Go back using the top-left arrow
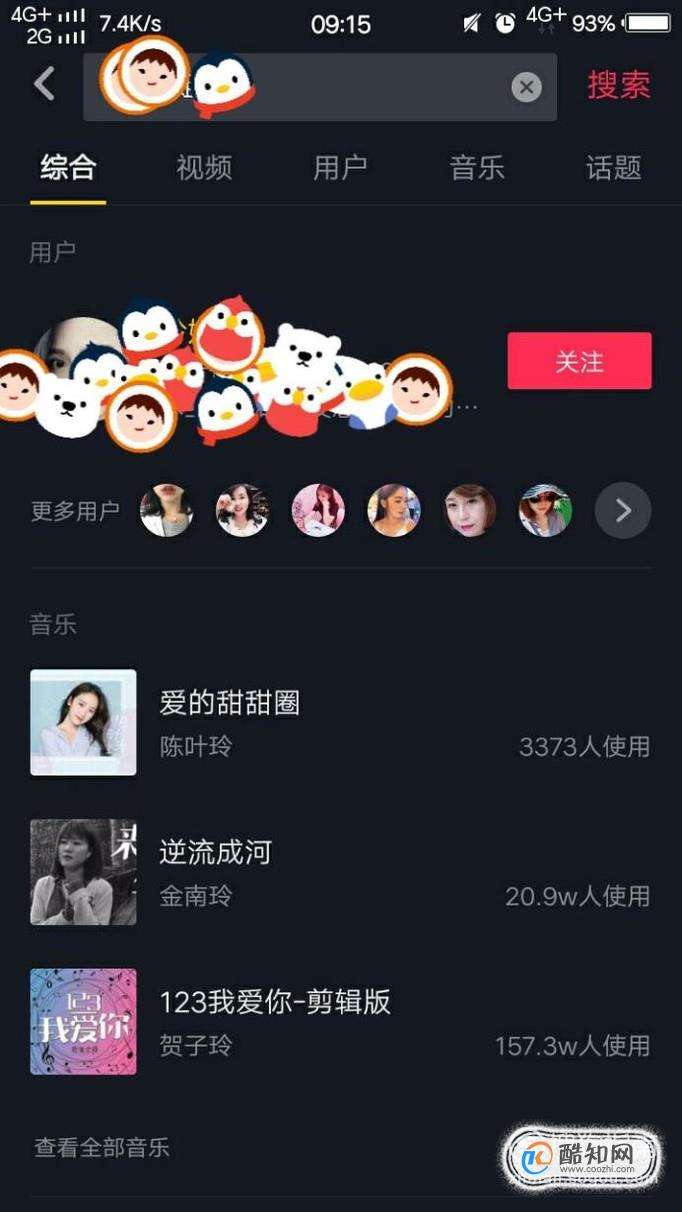The height and width of the screenshot is (1212, 682). click(44, 85)
